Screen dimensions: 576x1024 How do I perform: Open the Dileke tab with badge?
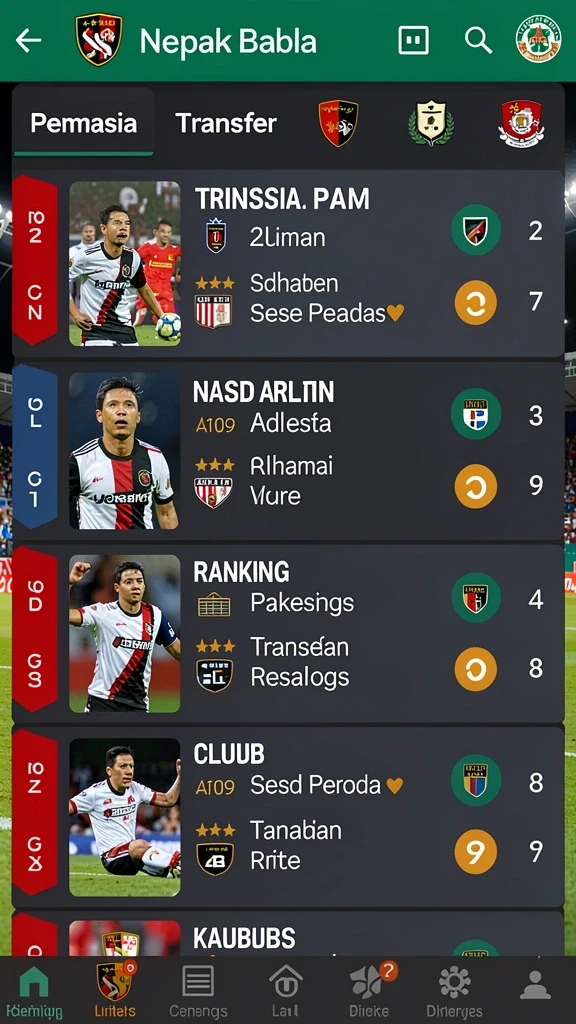coord(368,990)
